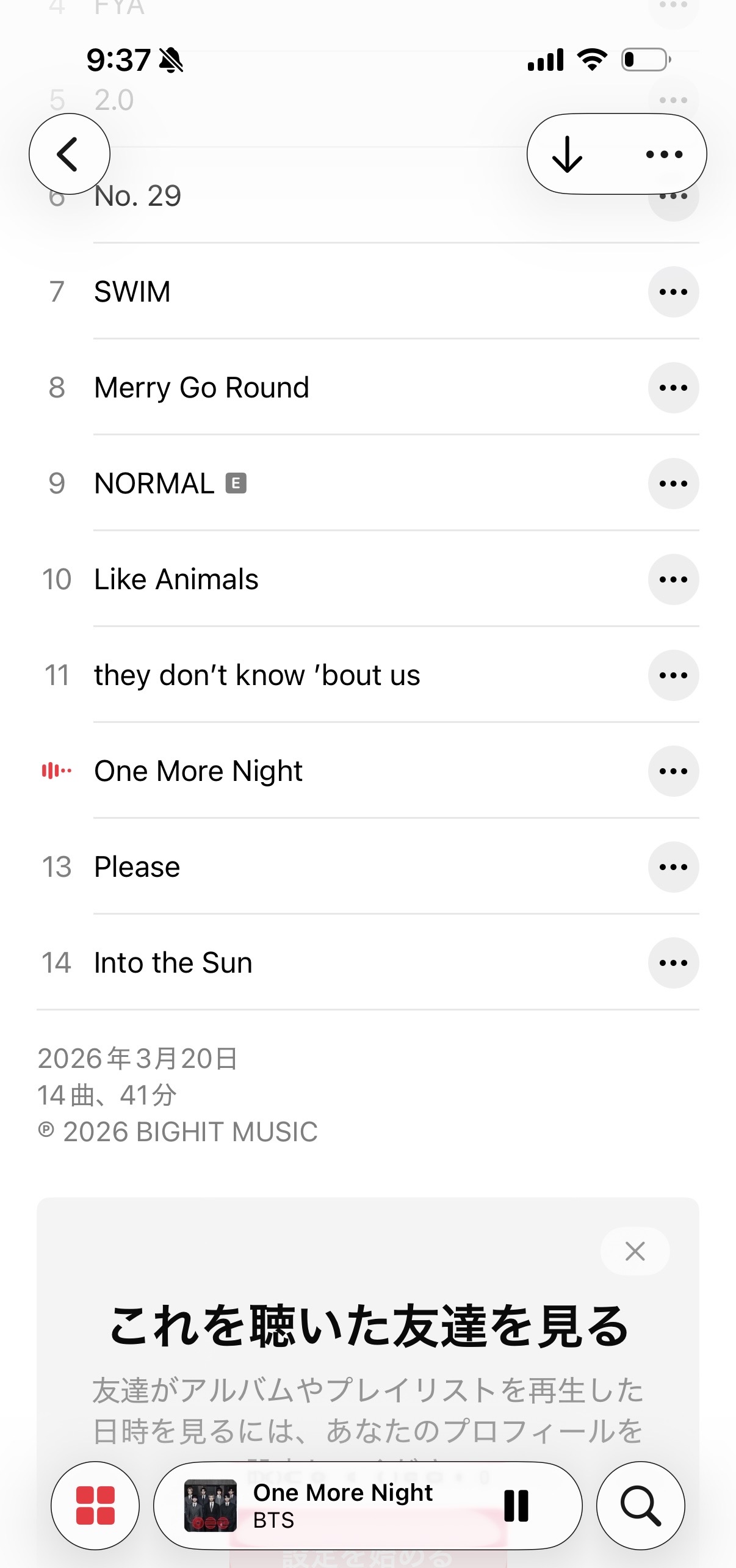Go back to the previous screen
This screenshot has width=736, height=1568.
(x=69, y=154)
